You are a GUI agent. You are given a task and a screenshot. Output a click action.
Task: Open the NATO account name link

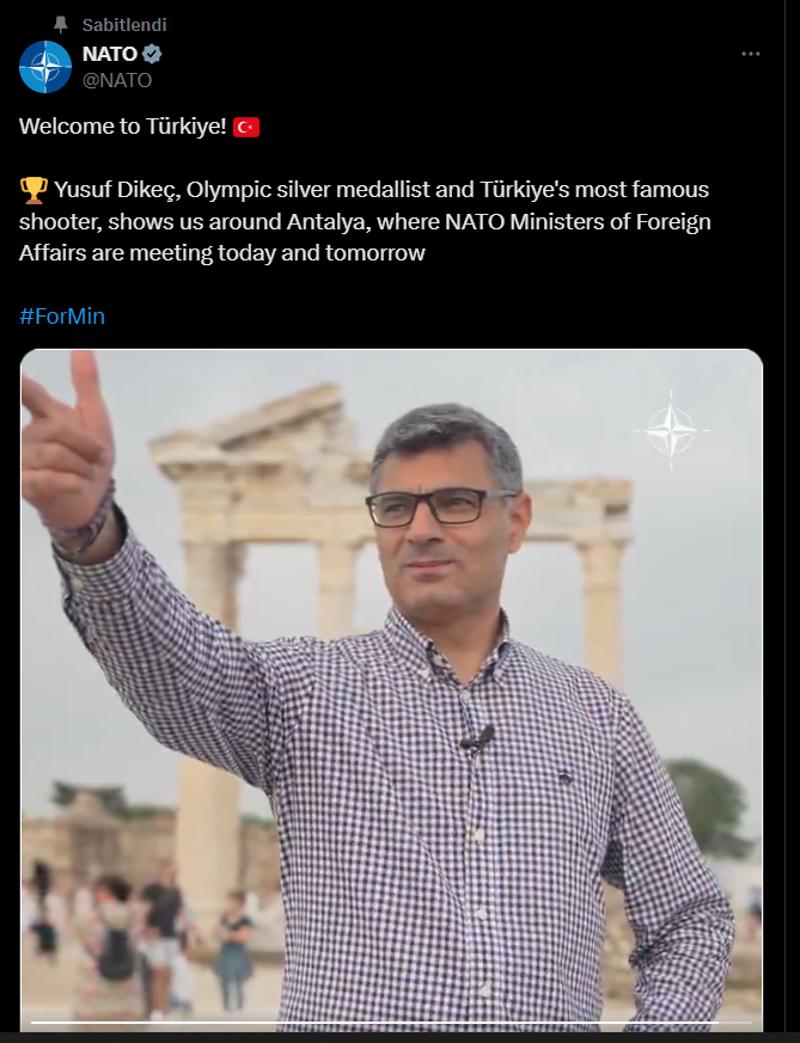point(109,55)
